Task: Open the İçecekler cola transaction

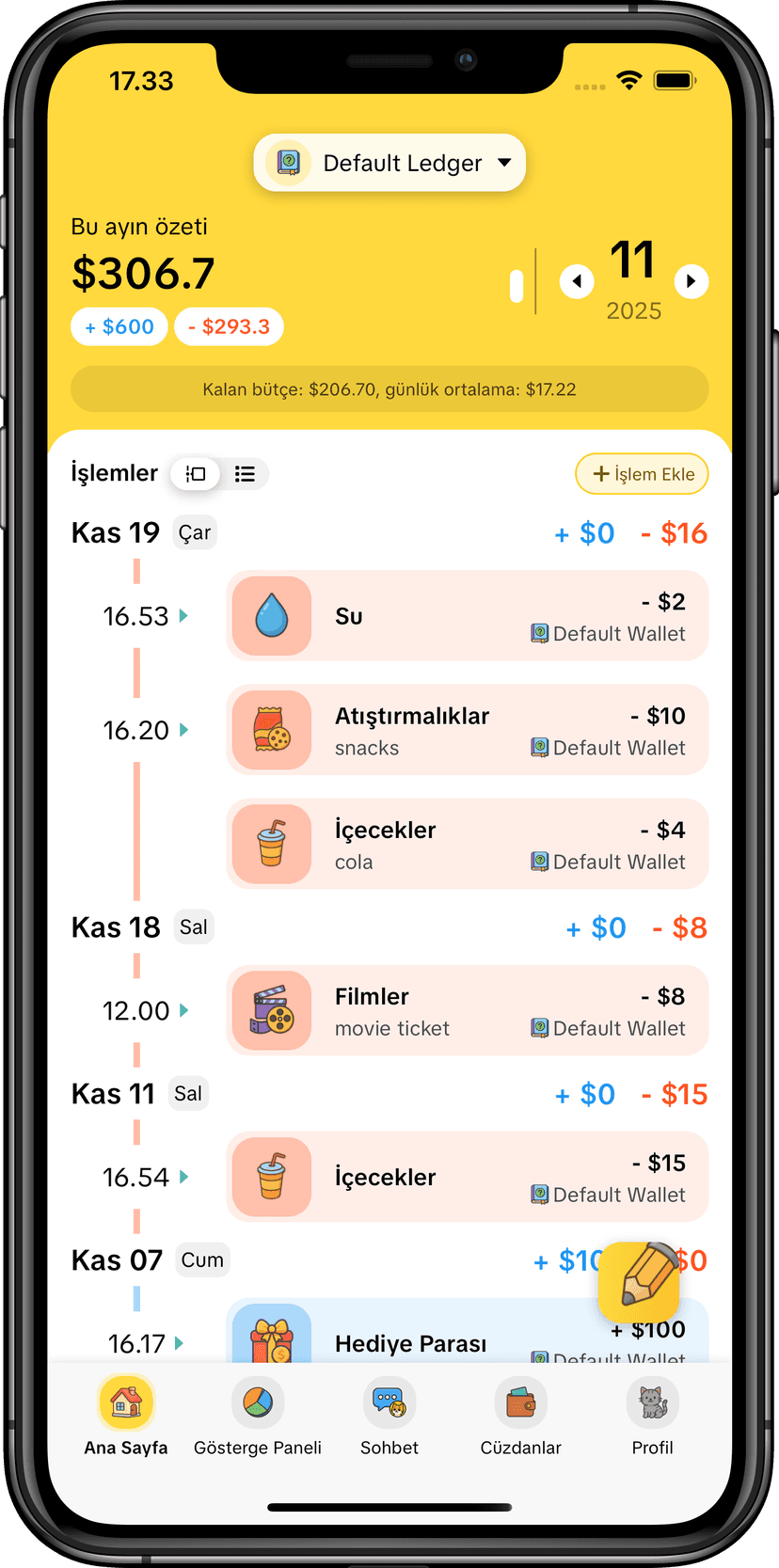Action: (x=467, y=844)
